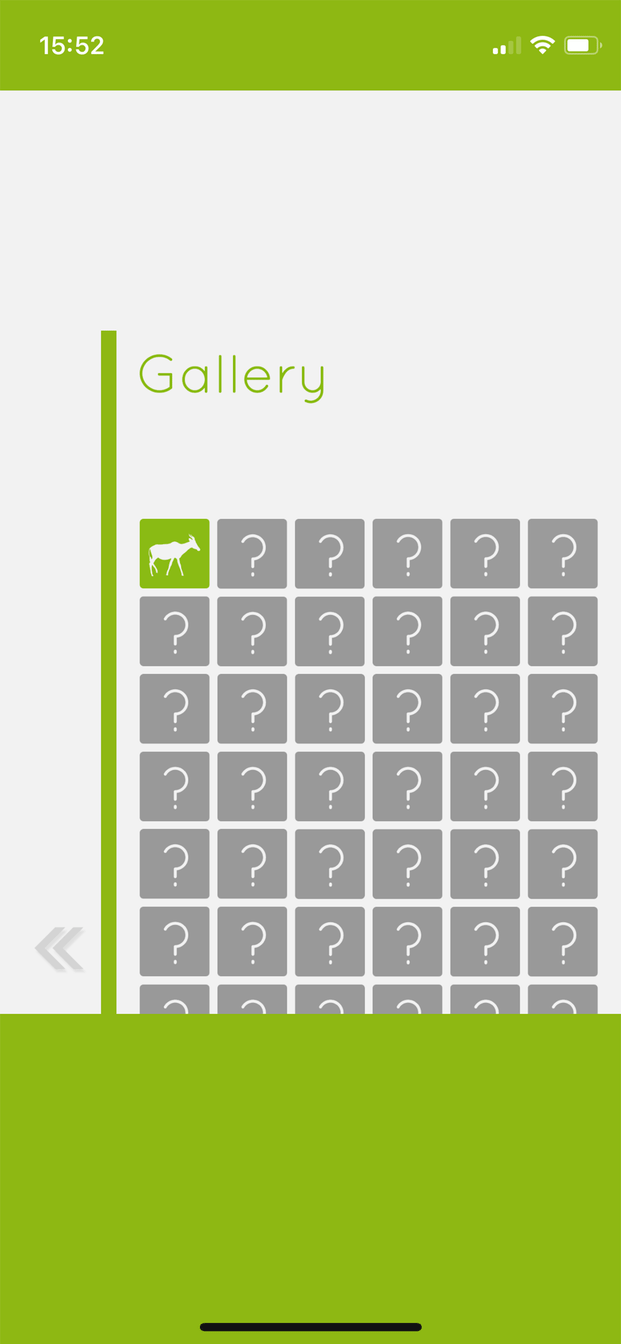The image size is (621, 1344).
Task: Open the unlocked antelope gallery tile
Action: click(x=174, y=553)
